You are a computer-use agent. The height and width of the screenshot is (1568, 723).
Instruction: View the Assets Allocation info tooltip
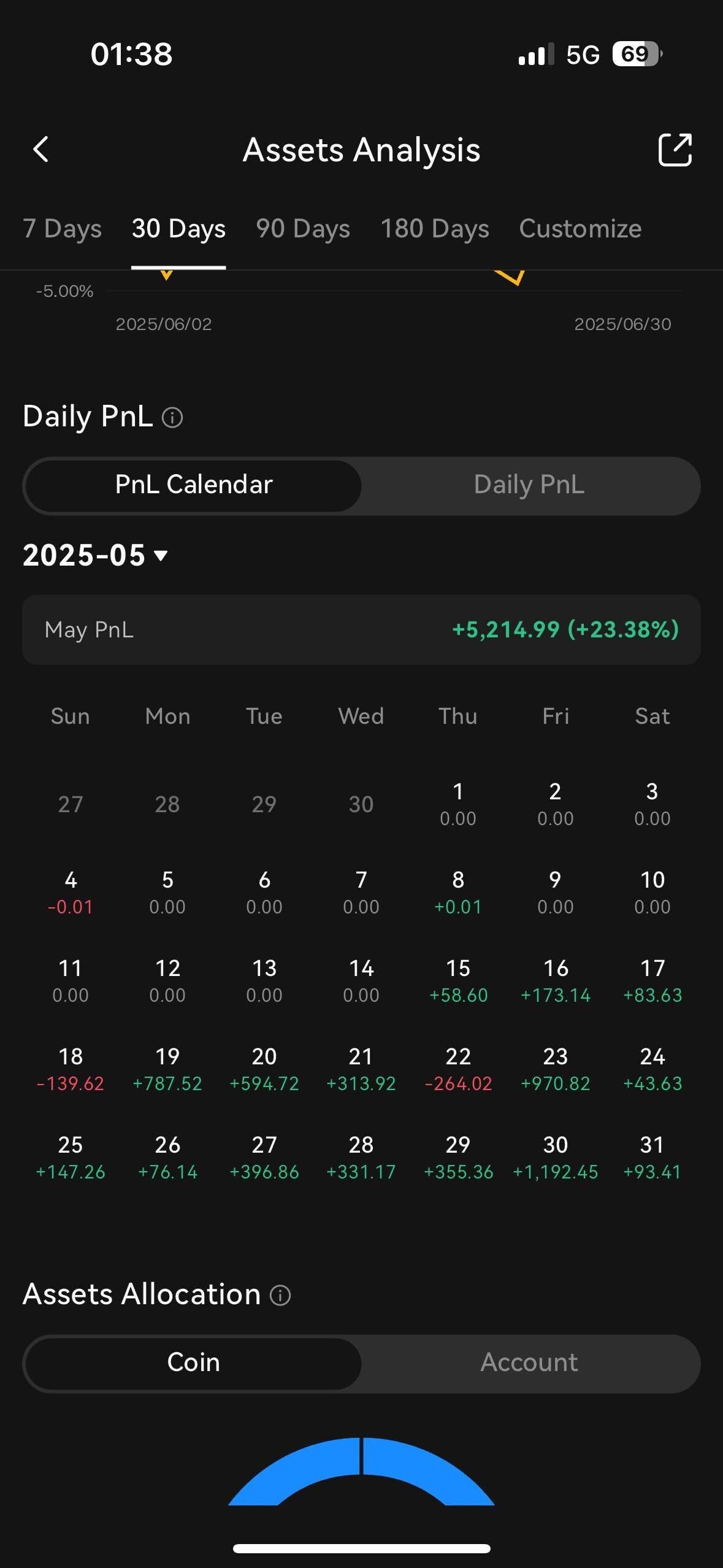pyautogui.click(x=280, y=1295)
